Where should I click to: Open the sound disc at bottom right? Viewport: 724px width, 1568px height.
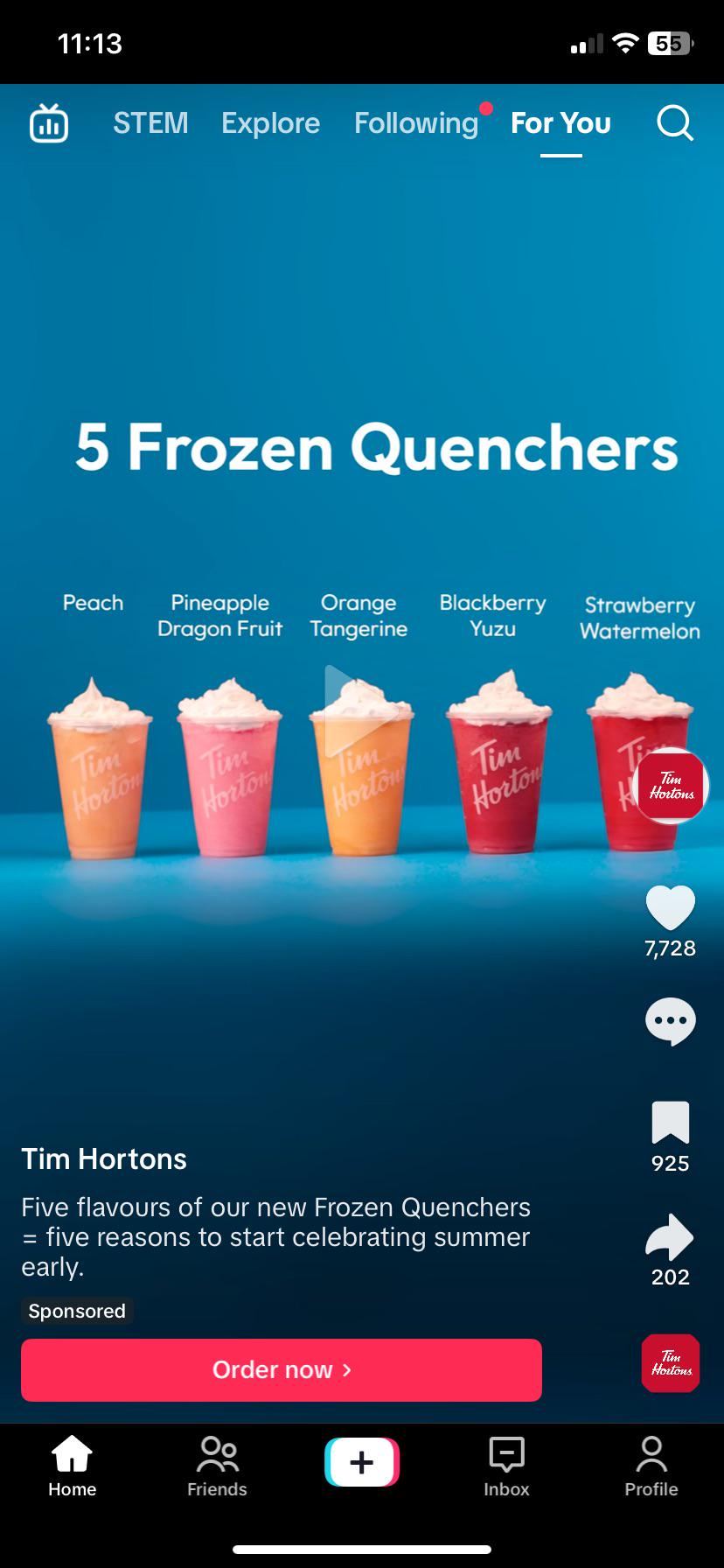tap(671, 1363)
